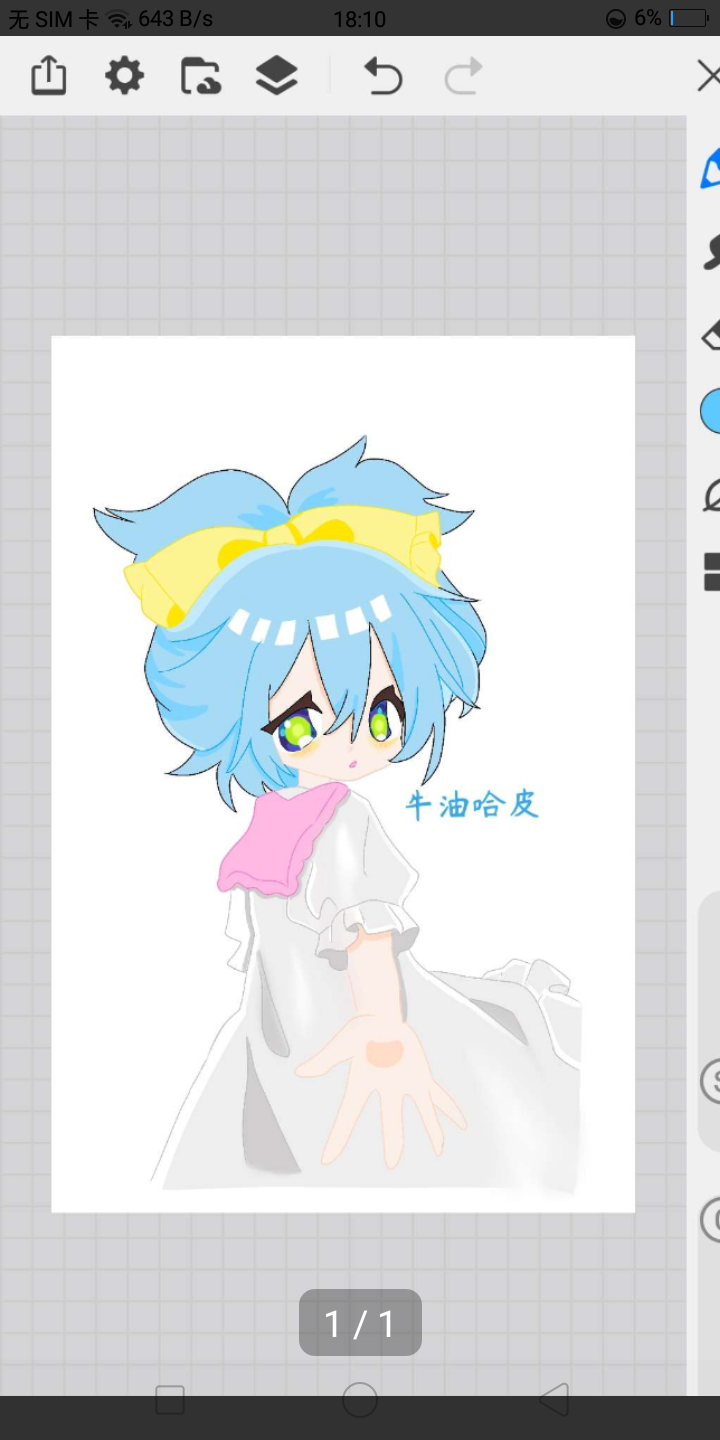Open the layers panel
This screenshot has height=1440, width=720.
pyautogui.click(x=276, y=76)
